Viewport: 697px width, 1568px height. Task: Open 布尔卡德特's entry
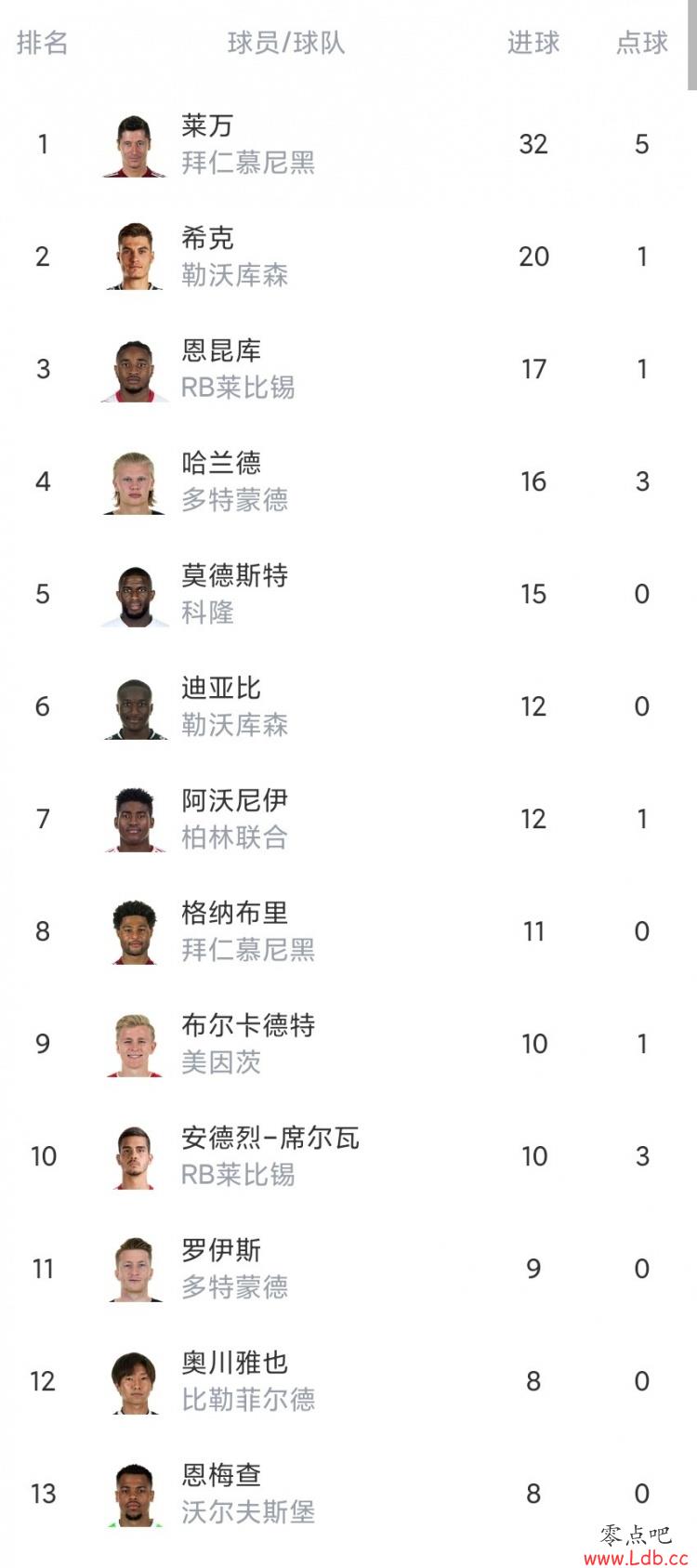[x=348, y=1044]
